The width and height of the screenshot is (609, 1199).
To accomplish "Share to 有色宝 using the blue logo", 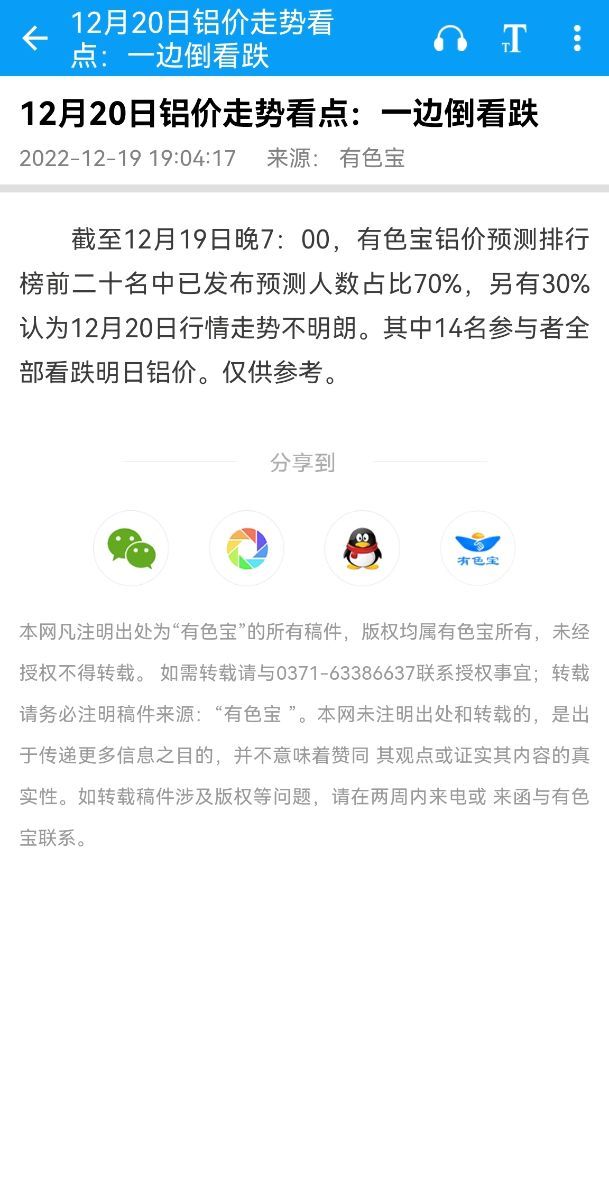I will tap(477, 548).
